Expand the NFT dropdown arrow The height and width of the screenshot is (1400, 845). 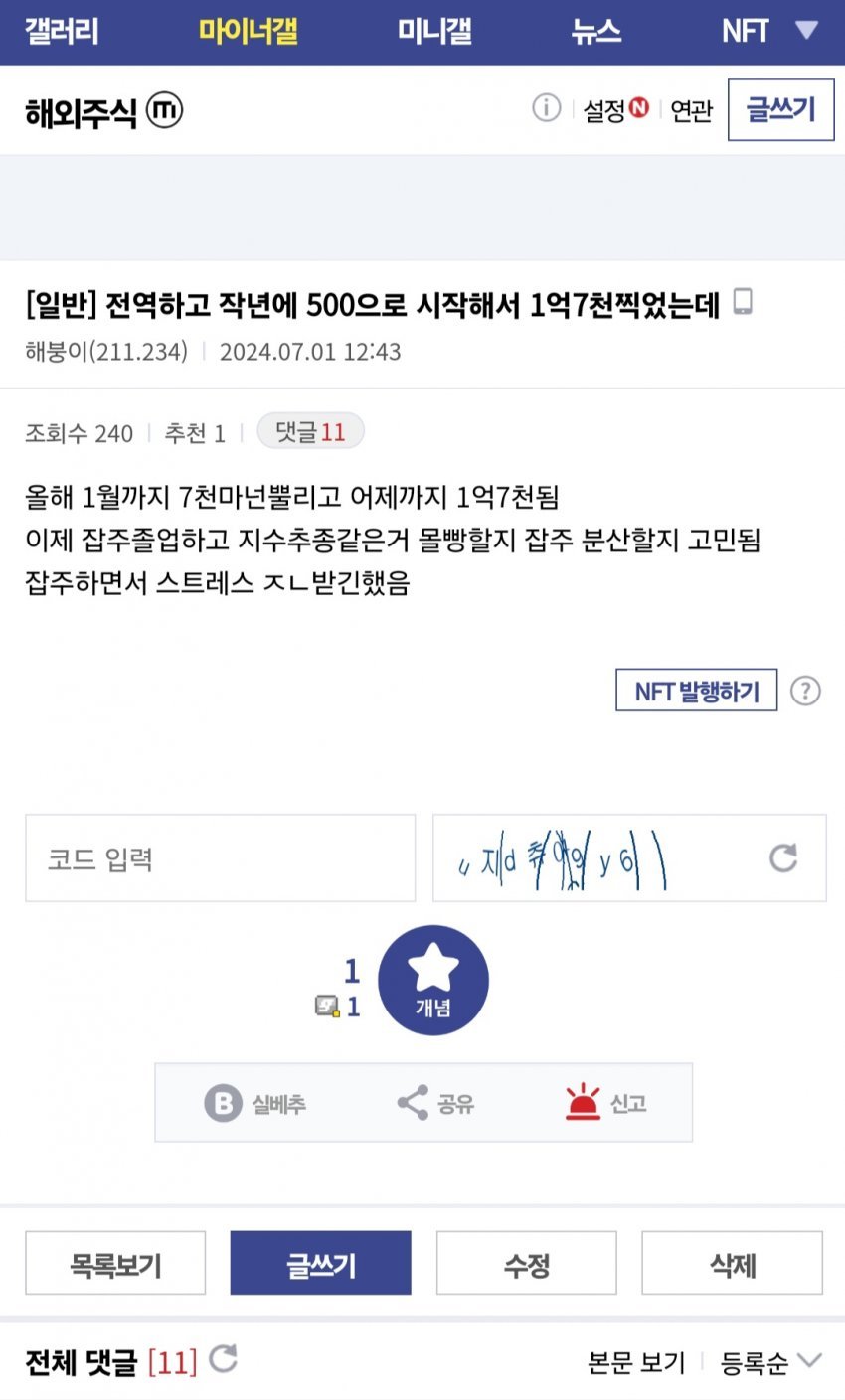point(806,30)
